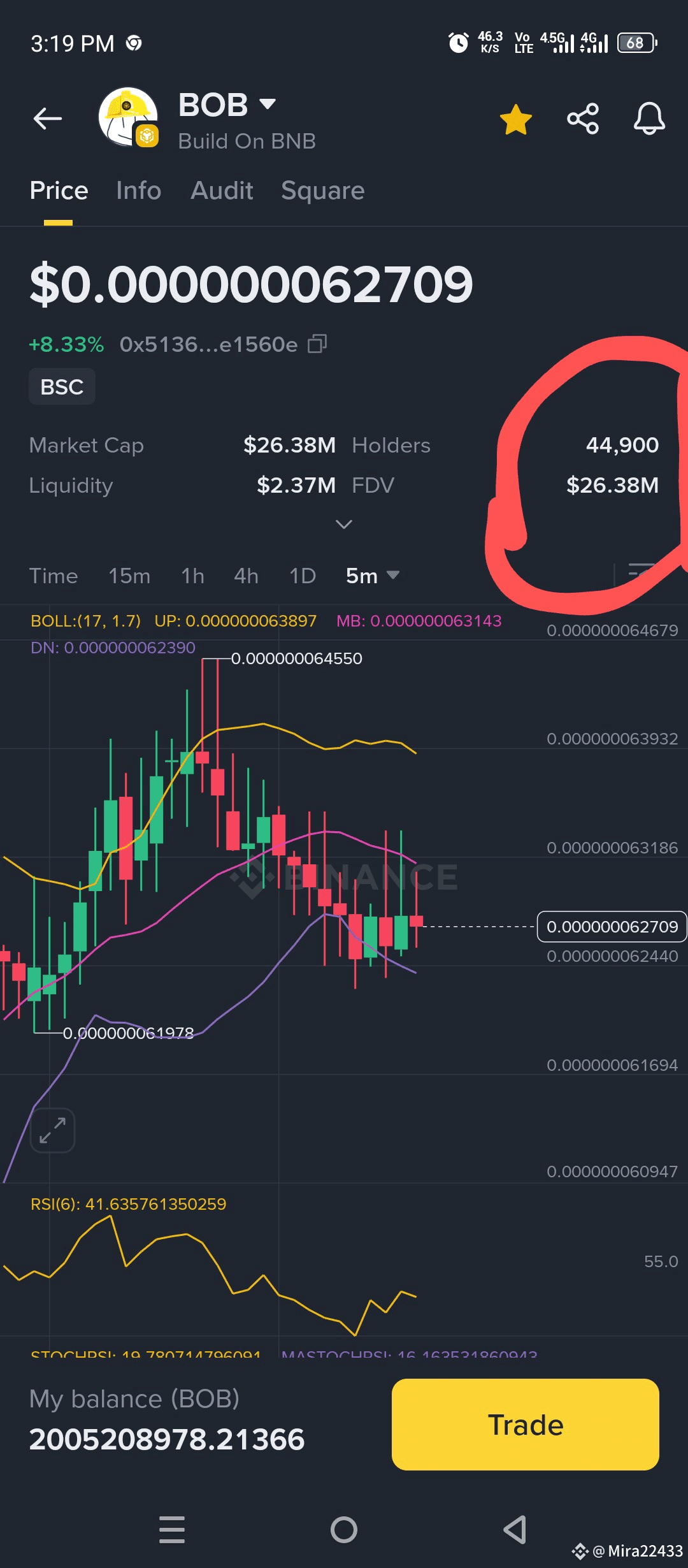688x1568 pixels.
Task: Go back using the top-left arrow
Action: click(48, 119)
